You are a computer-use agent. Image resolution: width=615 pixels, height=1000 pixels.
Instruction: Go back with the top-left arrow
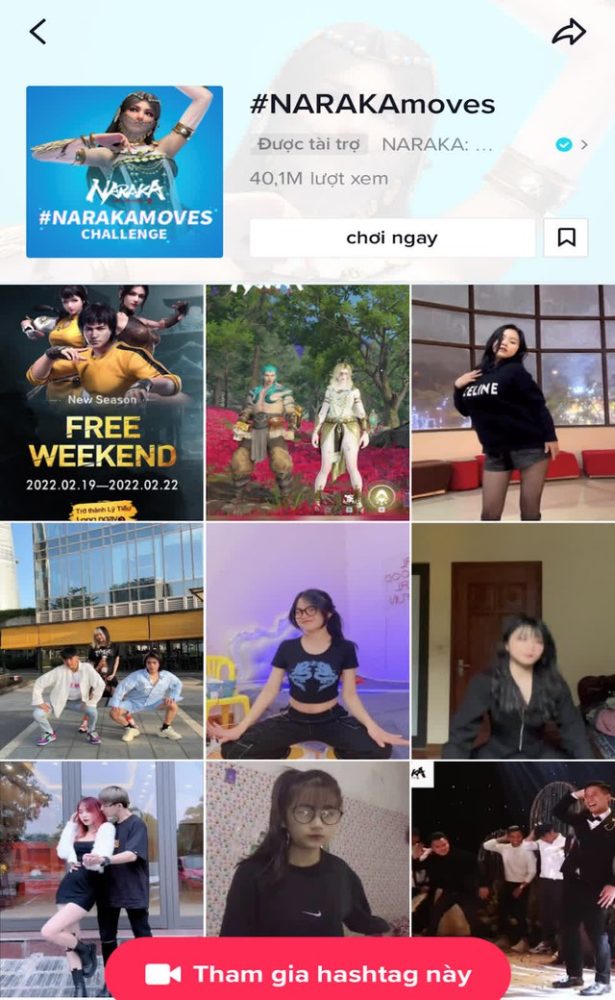(38, 32)
